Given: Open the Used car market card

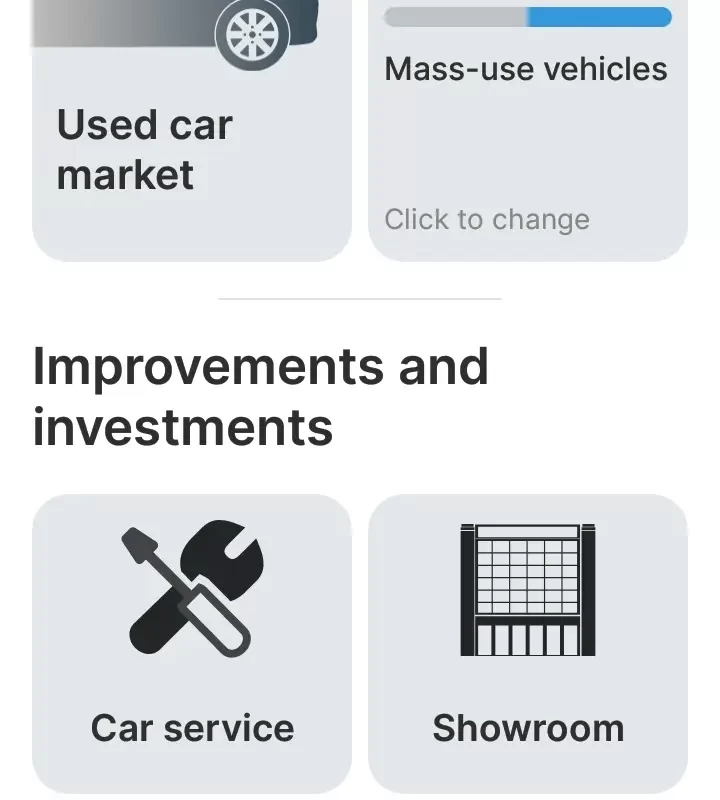Looking at the screenshot, I should 192,140.
